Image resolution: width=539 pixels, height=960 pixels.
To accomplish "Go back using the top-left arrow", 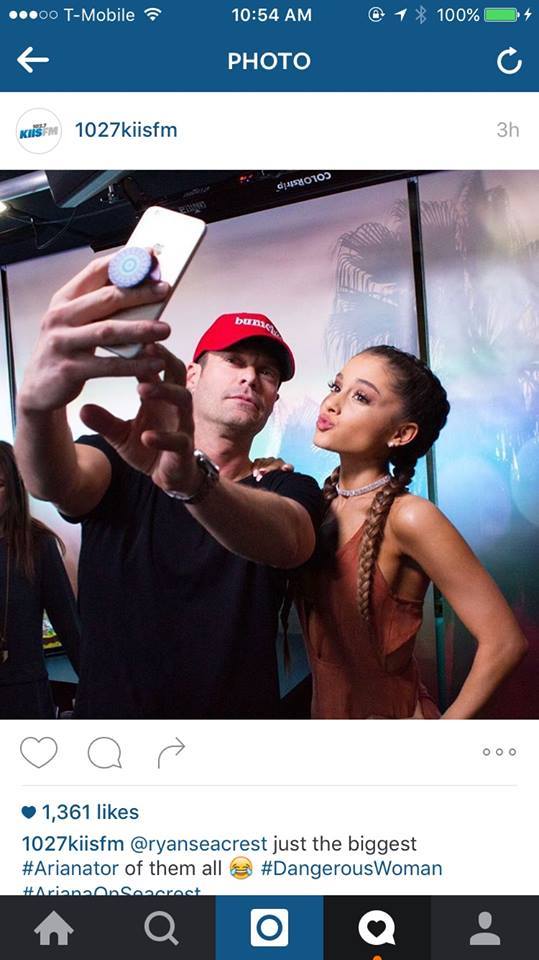I will coord(32,60).
